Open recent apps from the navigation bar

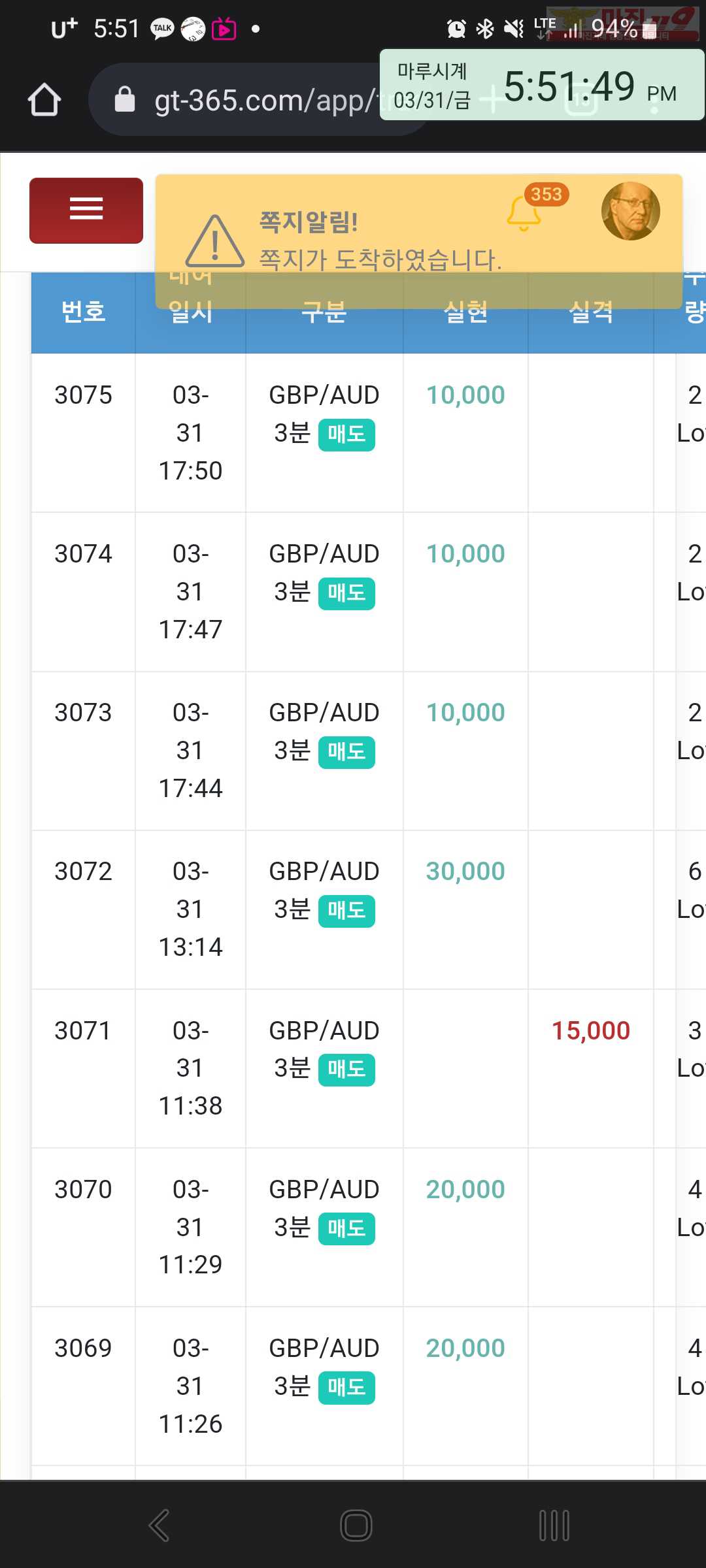pos(554,1526)
